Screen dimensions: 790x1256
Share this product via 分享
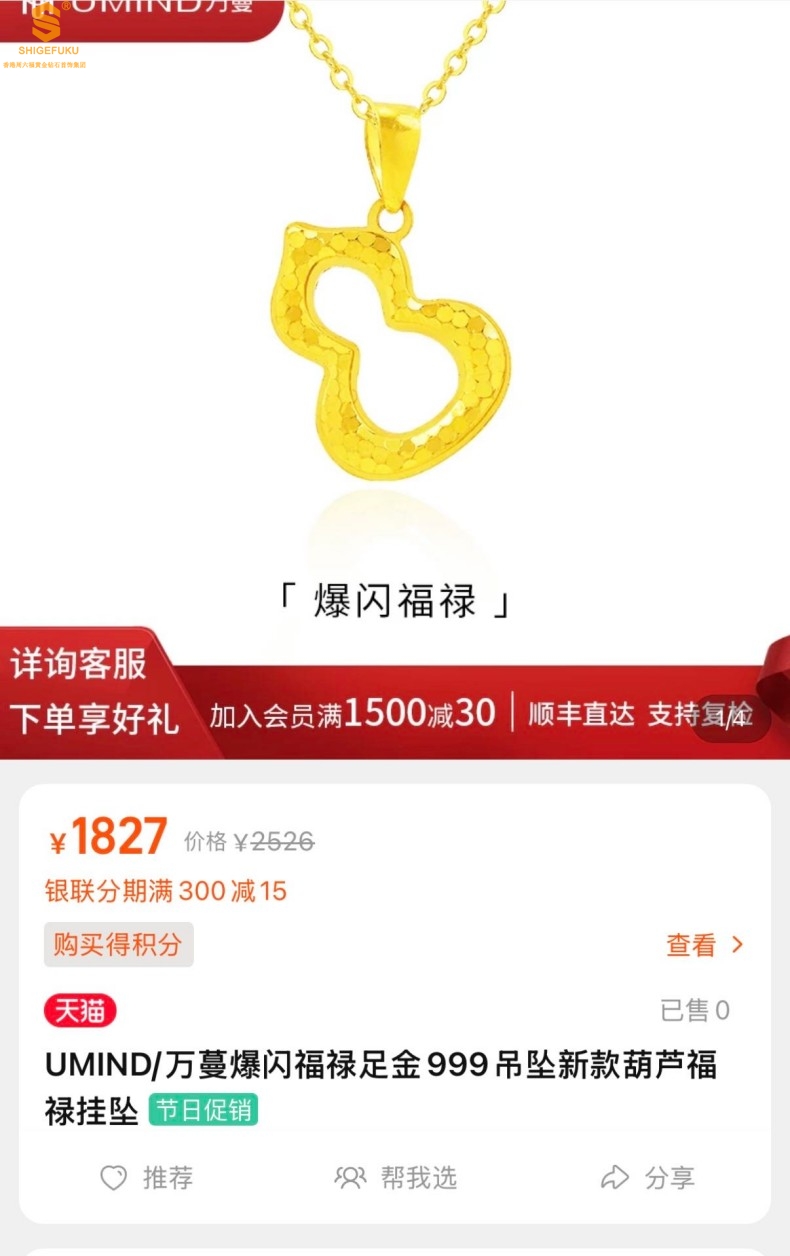(647, 1178)
